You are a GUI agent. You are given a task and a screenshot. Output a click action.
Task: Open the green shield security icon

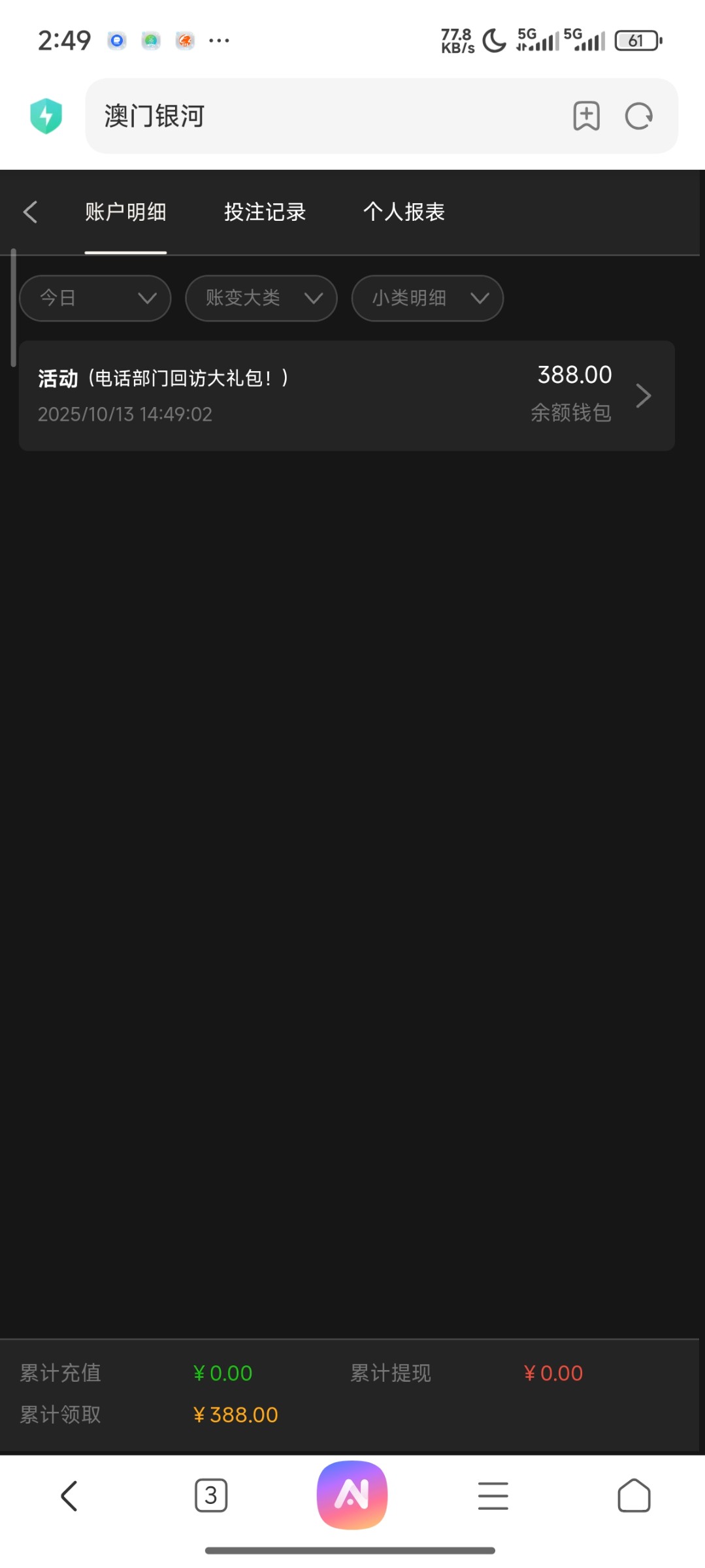click(x=46, y=116)
